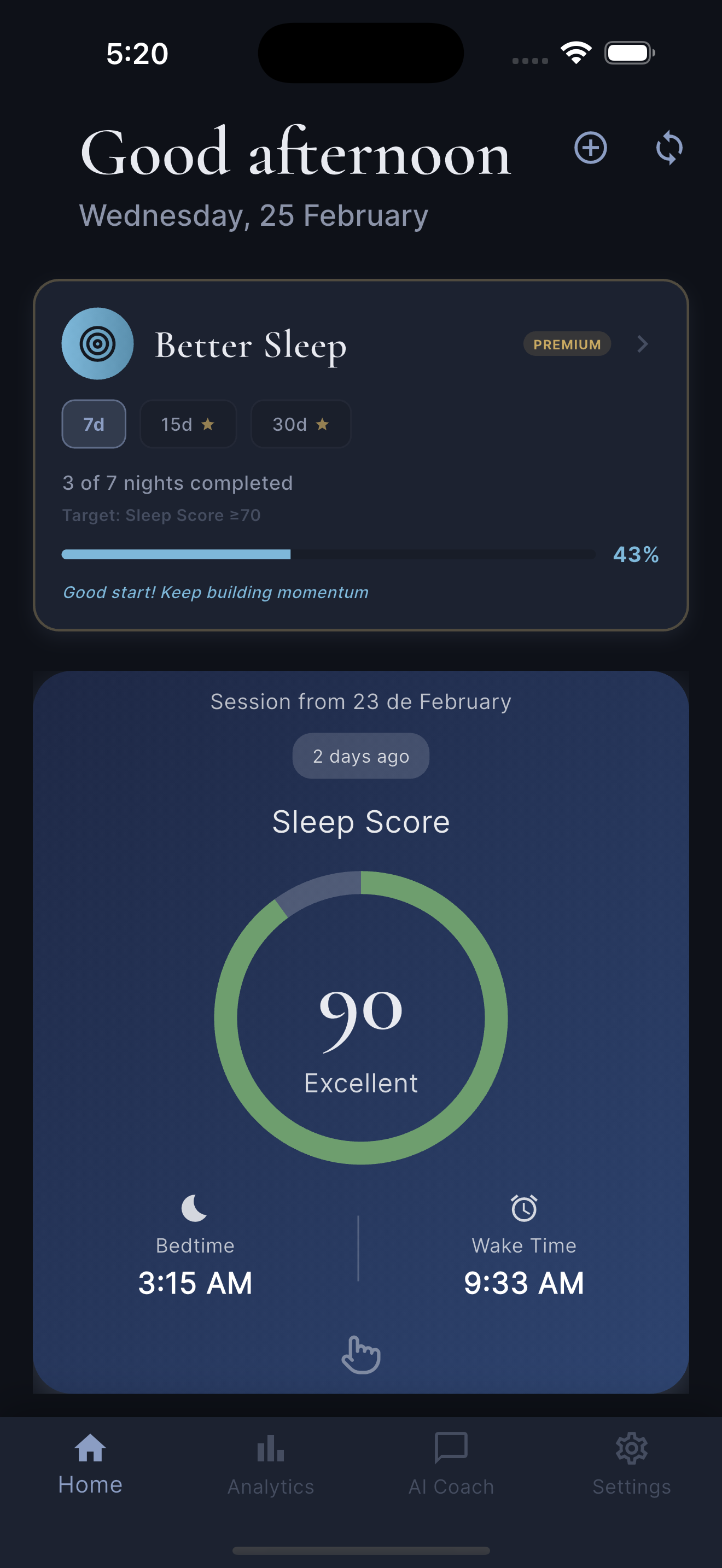722x1568 pixels.
Task: Tap Good start! Keep building momentum message
Action: (x=216, y=592)
